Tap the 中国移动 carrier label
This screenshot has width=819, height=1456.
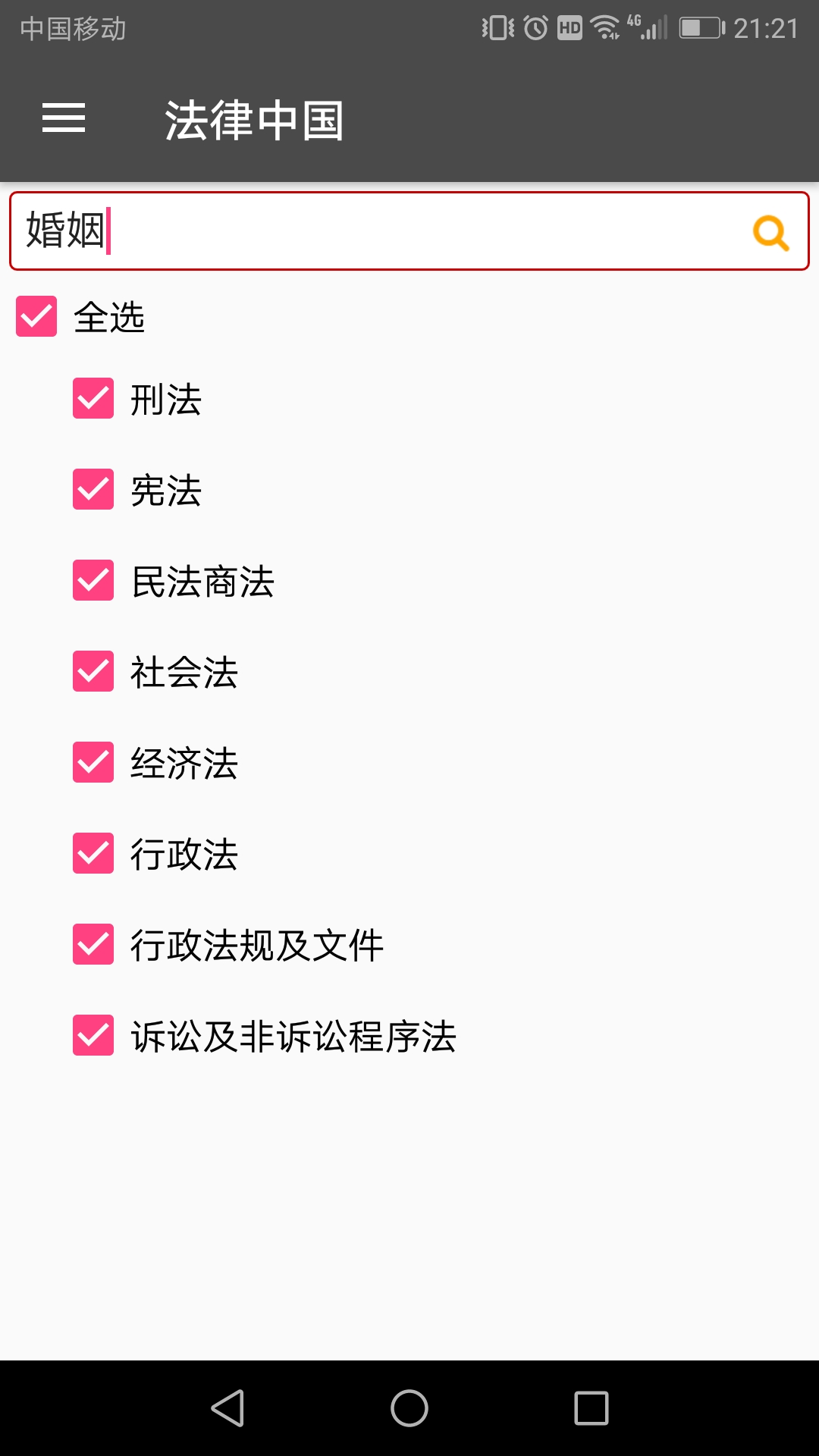pyautogui.click(x=68, y=30)
